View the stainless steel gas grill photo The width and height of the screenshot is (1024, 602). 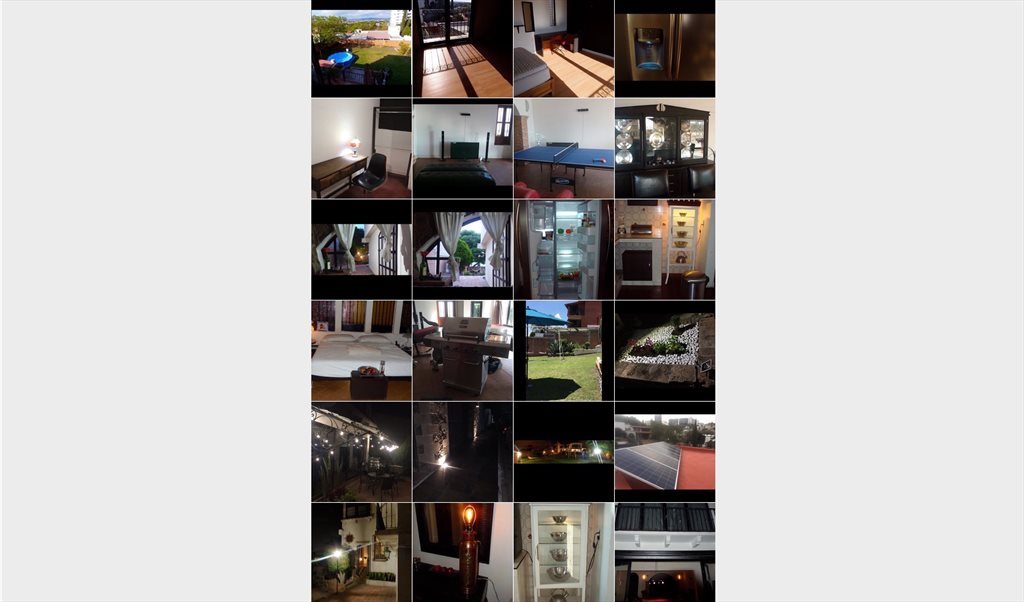pos(462,350)
